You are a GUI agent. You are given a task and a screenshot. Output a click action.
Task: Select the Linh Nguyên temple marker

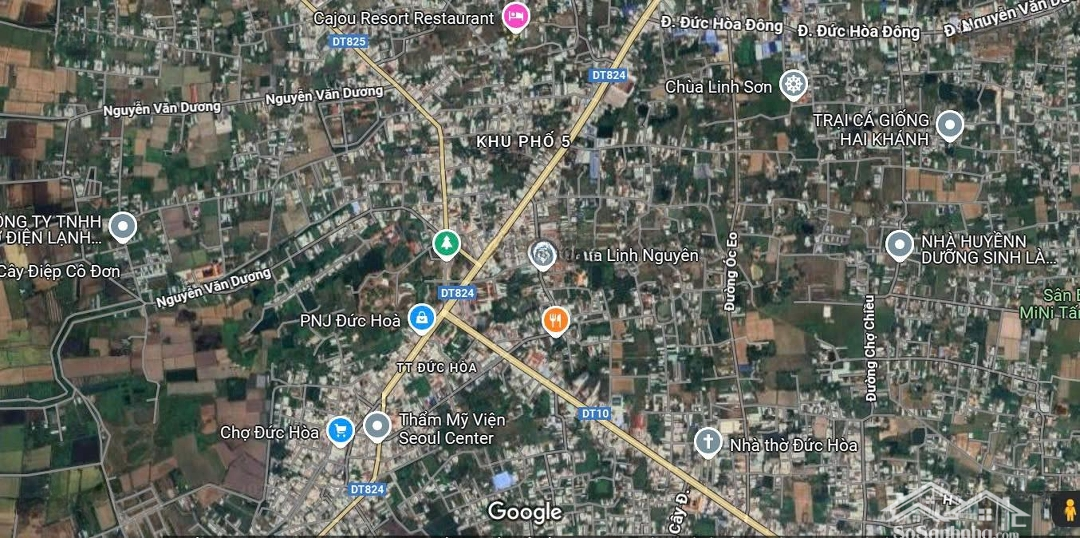coord(542,255)
